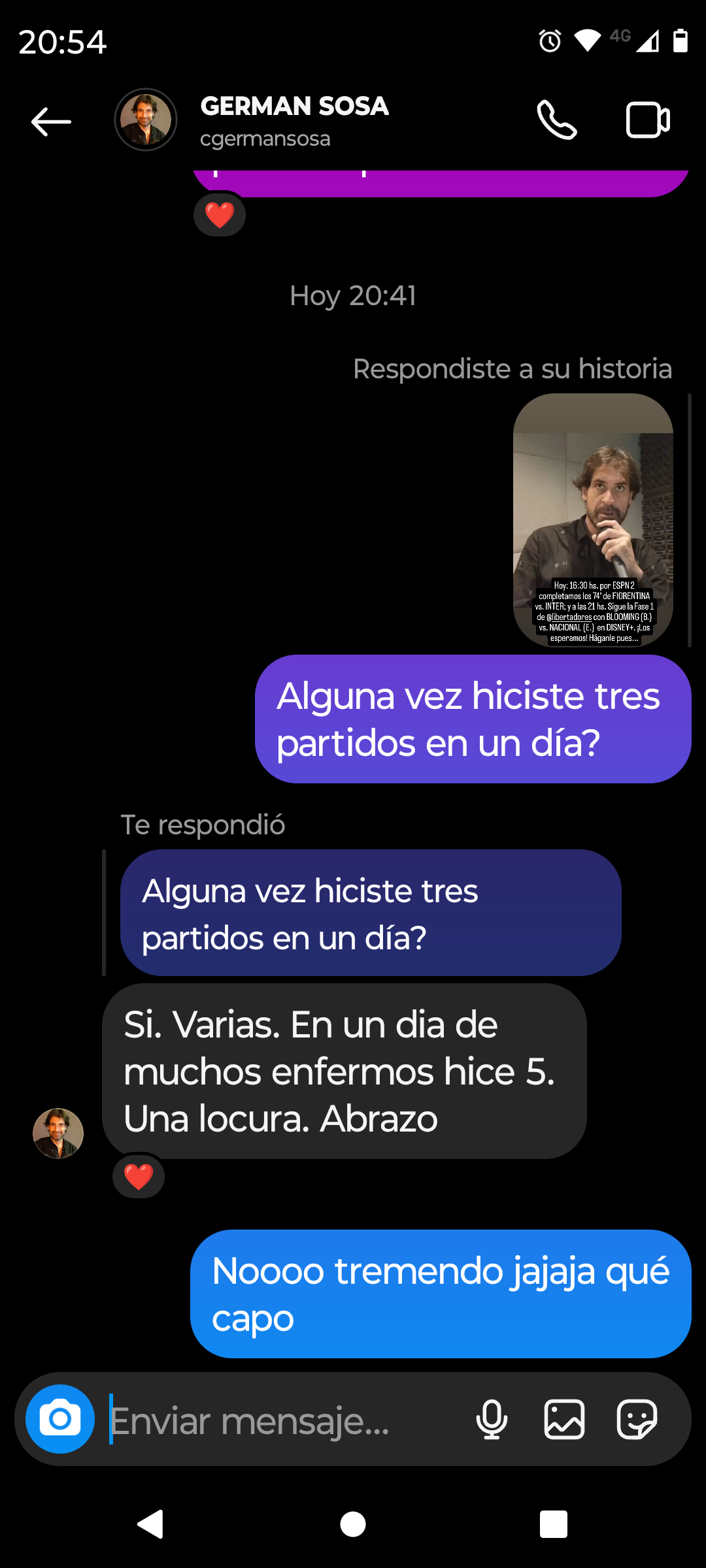
Task: Record a voice message with the microphone
Action: click(x=492, y=1420)
